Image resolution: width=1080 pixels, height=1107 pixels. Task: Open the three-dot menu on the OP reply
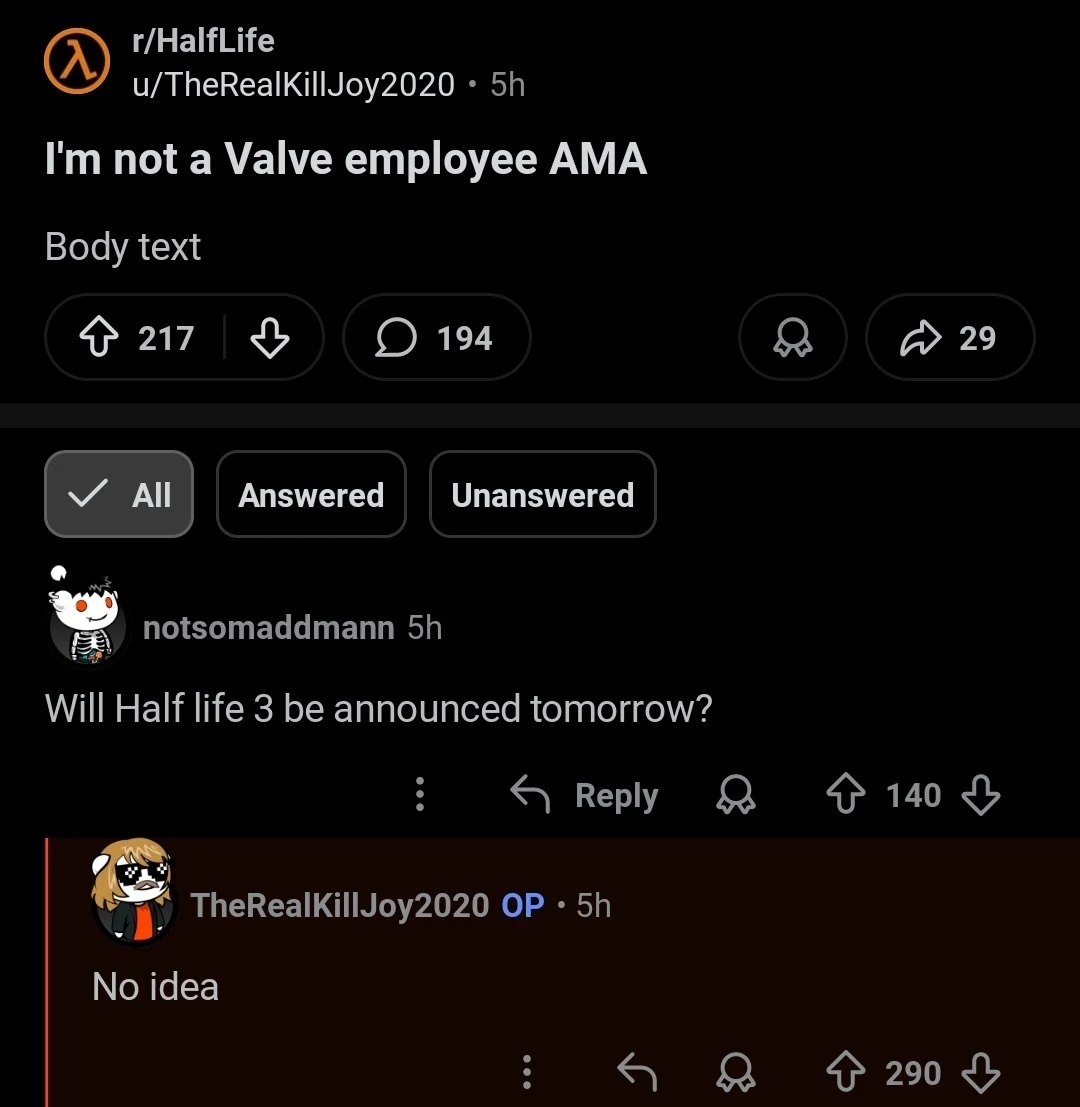coord(527,1071)
